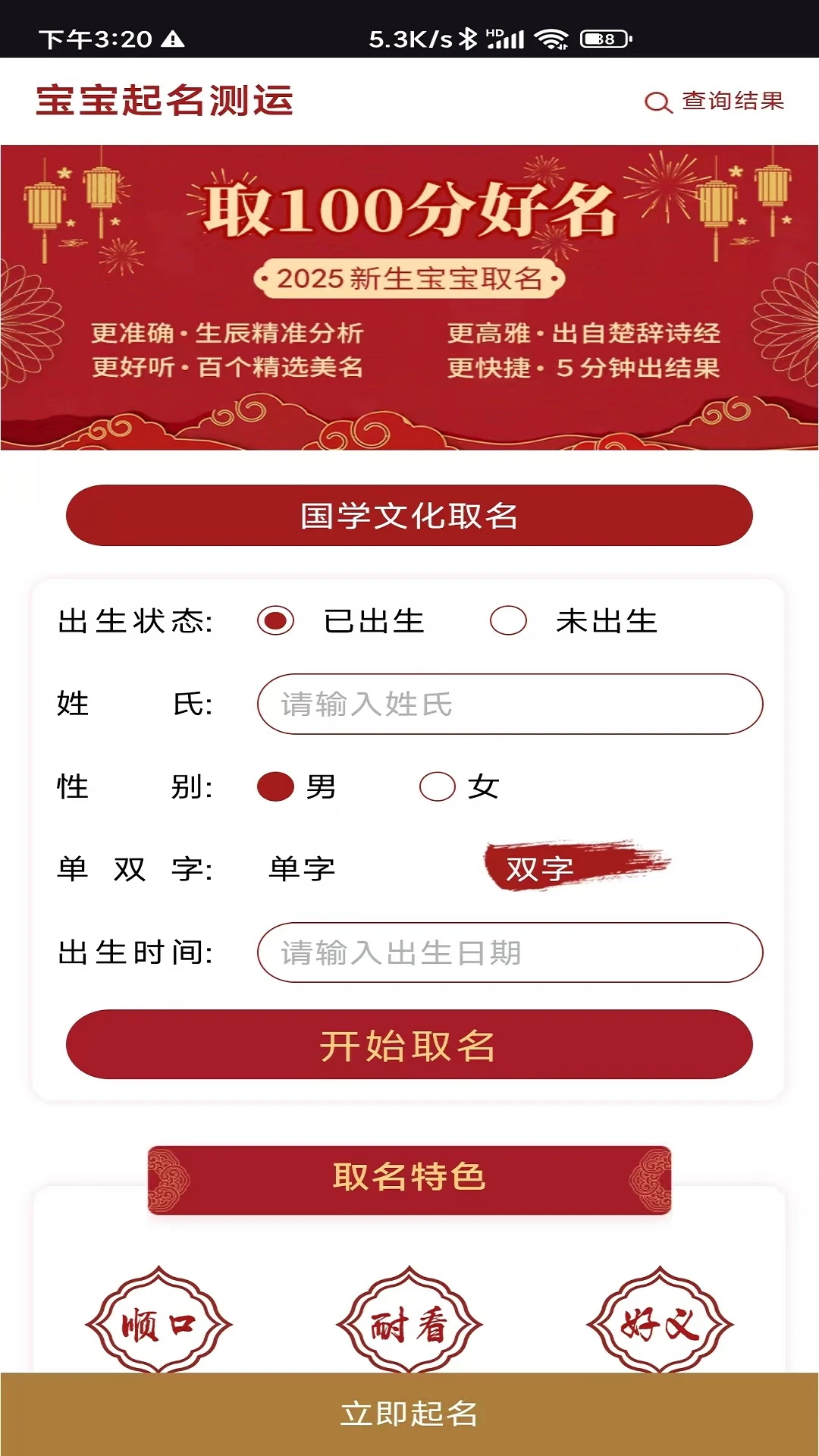Select the 已出生 radio button
819x1456 pixels.
tap(277, 622)
